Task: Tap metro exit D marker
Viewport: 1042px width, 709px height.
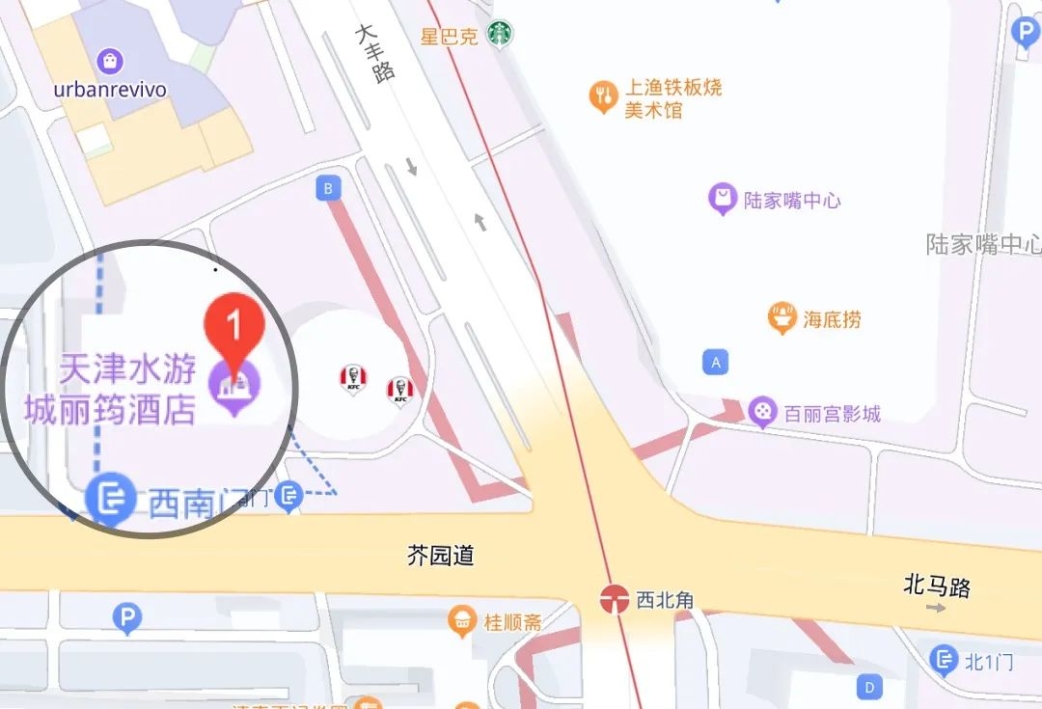Action: 870,687
